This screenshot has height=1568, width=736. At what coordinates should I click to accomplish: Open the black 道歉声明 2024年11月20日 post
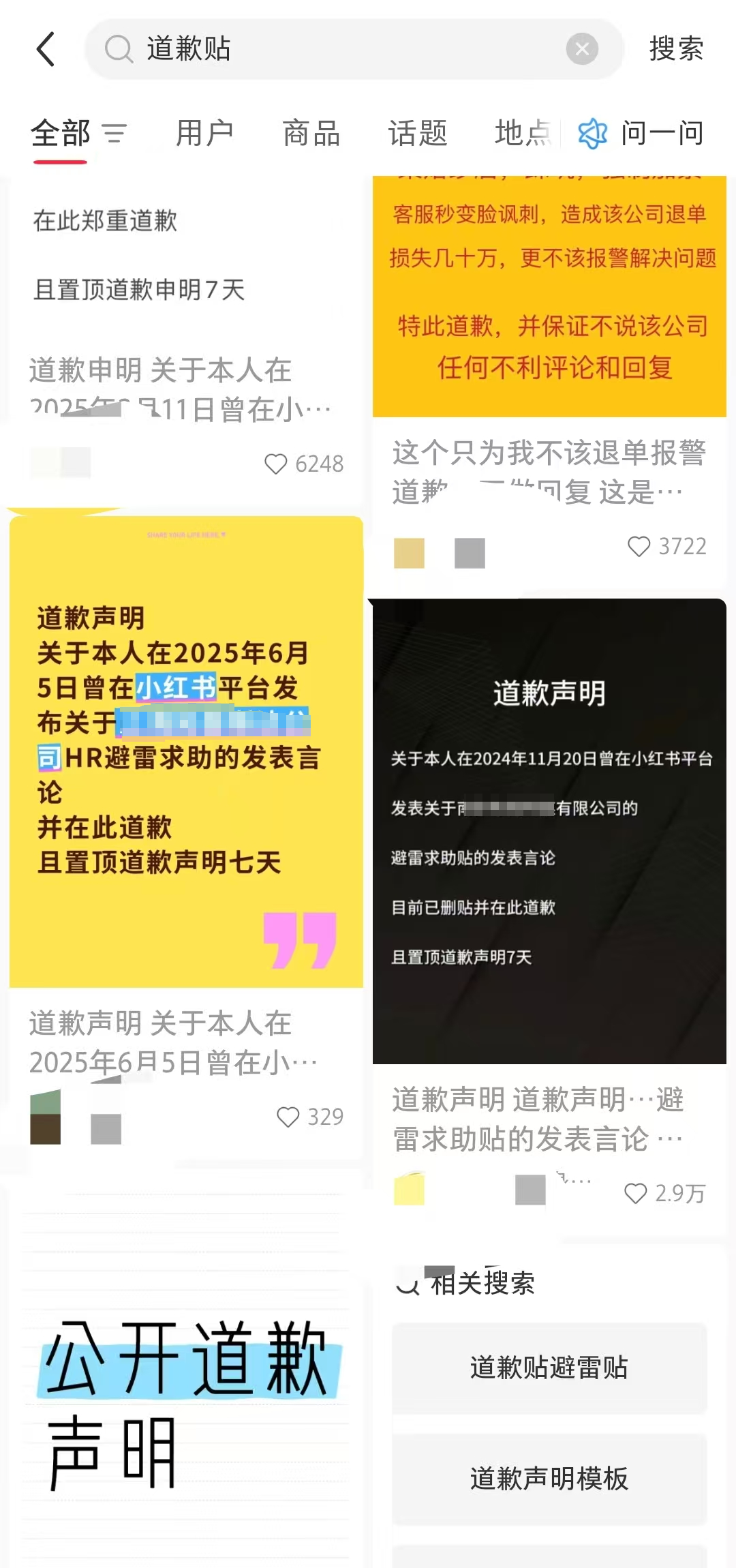click(549, 831)
